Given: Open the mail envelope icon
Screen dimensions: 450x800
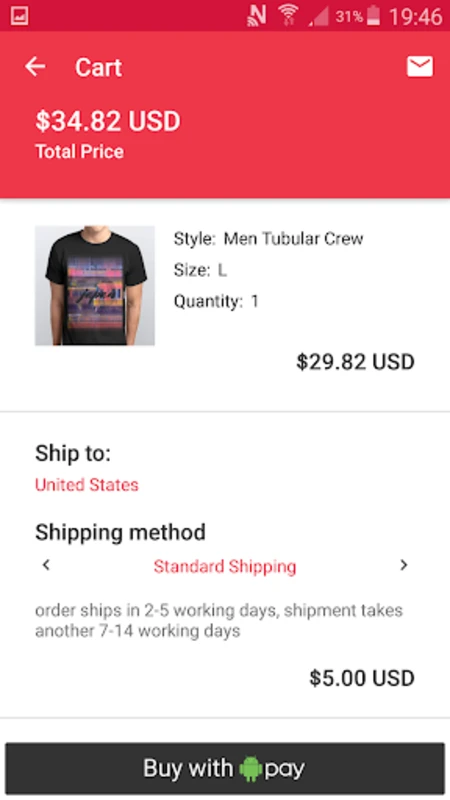Looking at the screenshot, I should (x=420, y=67).
